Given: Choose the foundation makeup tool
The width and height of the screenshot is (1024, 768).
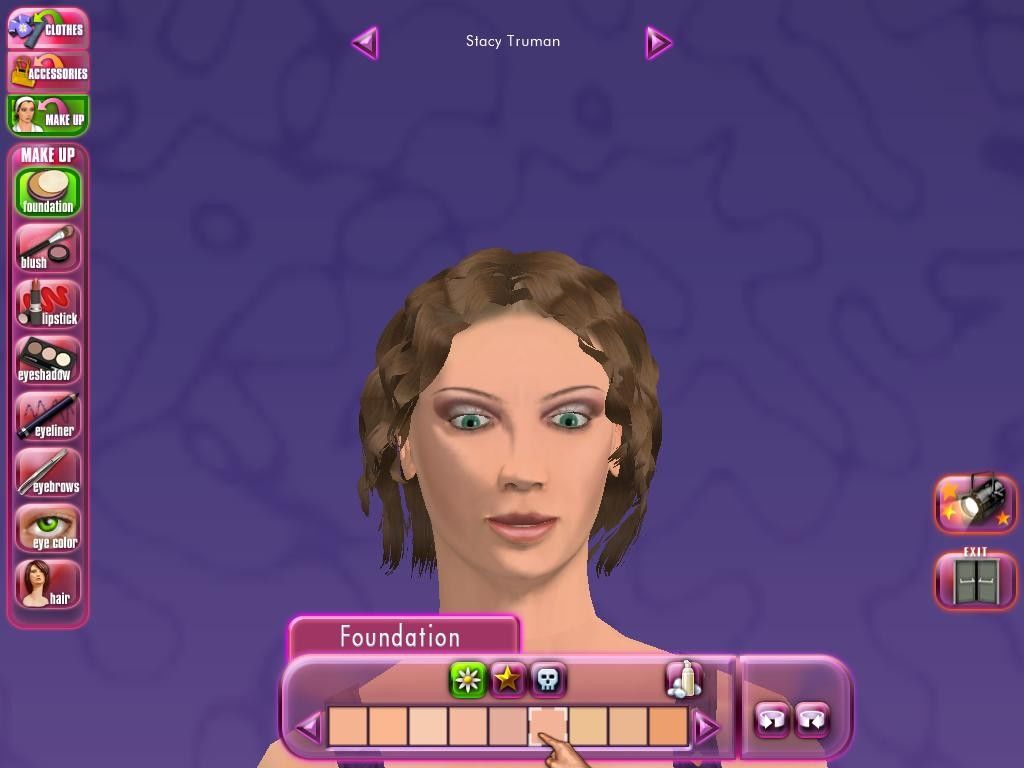Looking at the screenshot, I should tap(48, 192).
